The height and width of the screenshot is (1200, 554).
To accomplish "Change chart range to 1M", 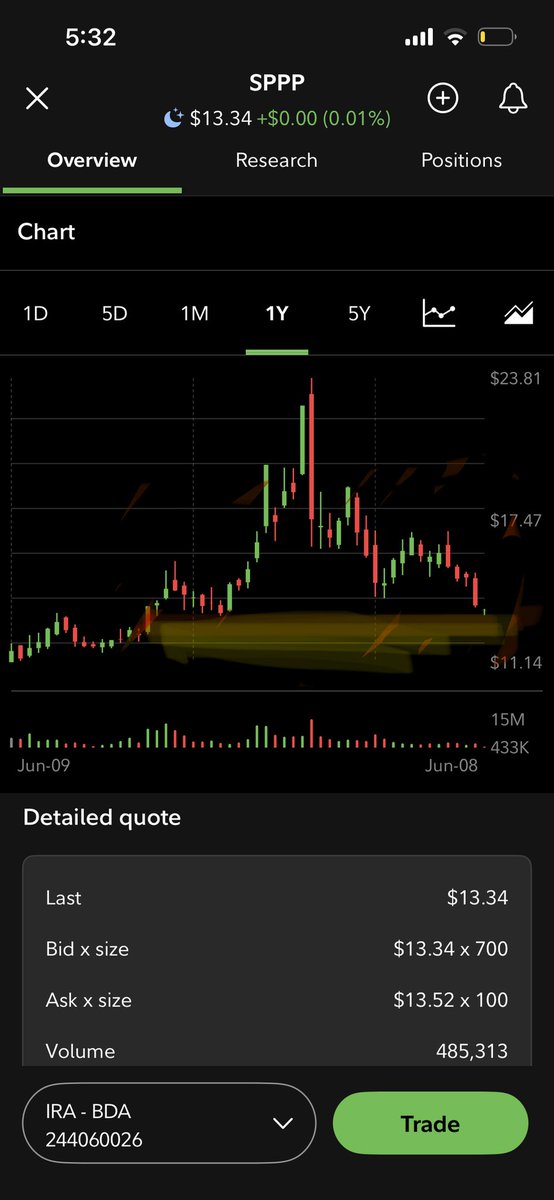I will (x=195, y=313).
